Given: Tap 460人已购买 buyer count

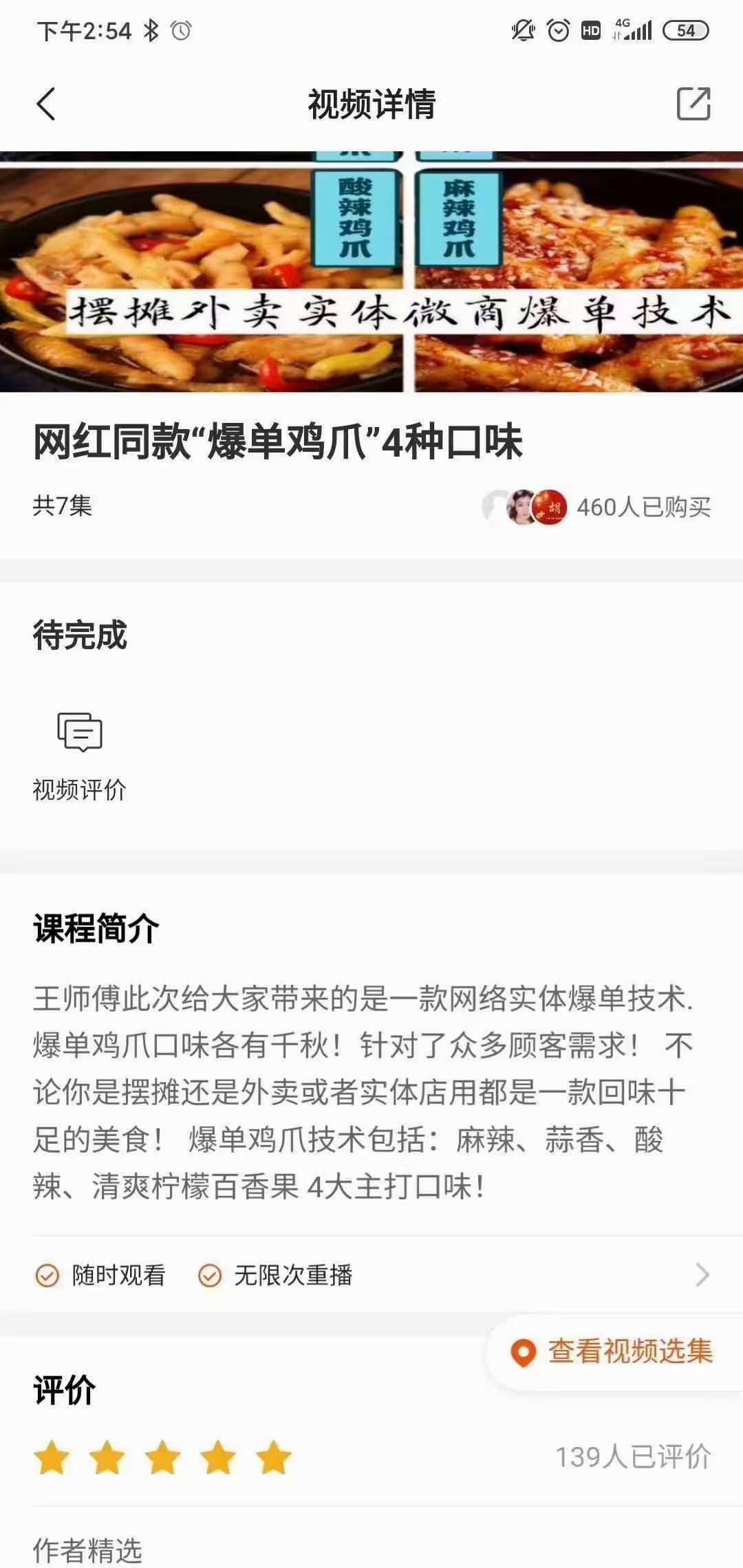Looking at the screenshot, I should (643, 507).
